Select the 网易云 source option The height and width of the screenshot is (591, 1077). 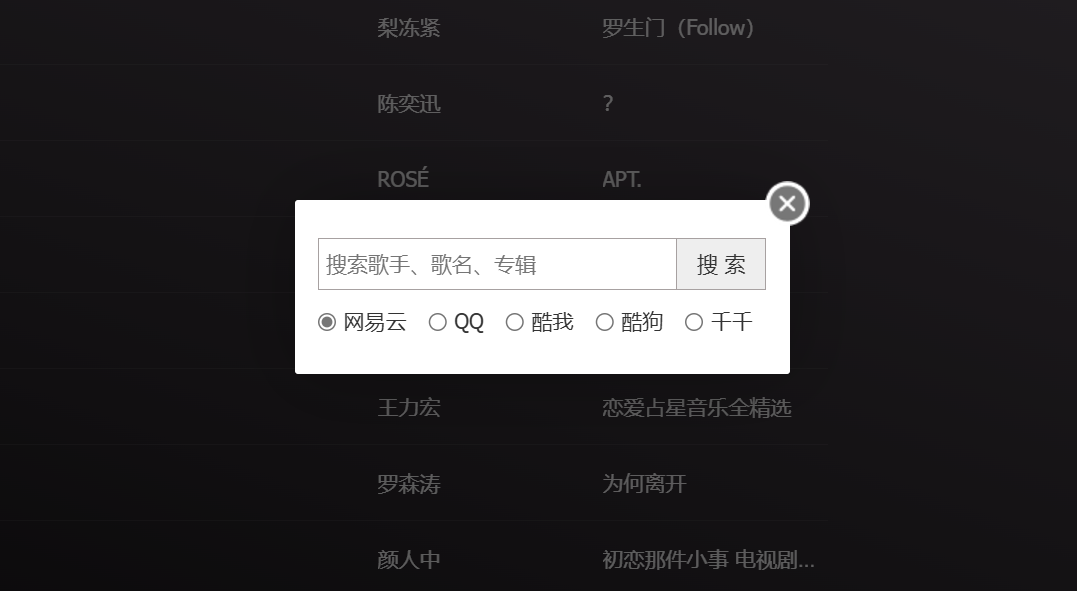point(327,322)
